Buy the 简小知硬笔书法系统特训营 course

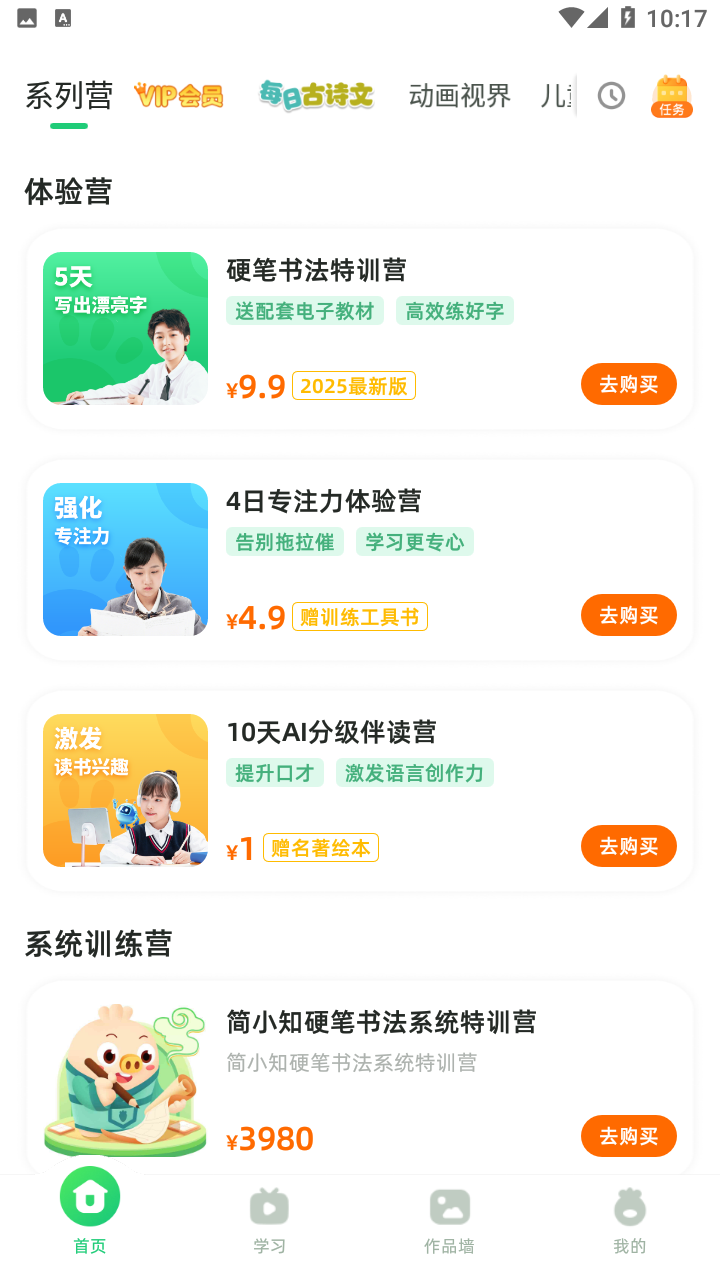pos(628,1136)
